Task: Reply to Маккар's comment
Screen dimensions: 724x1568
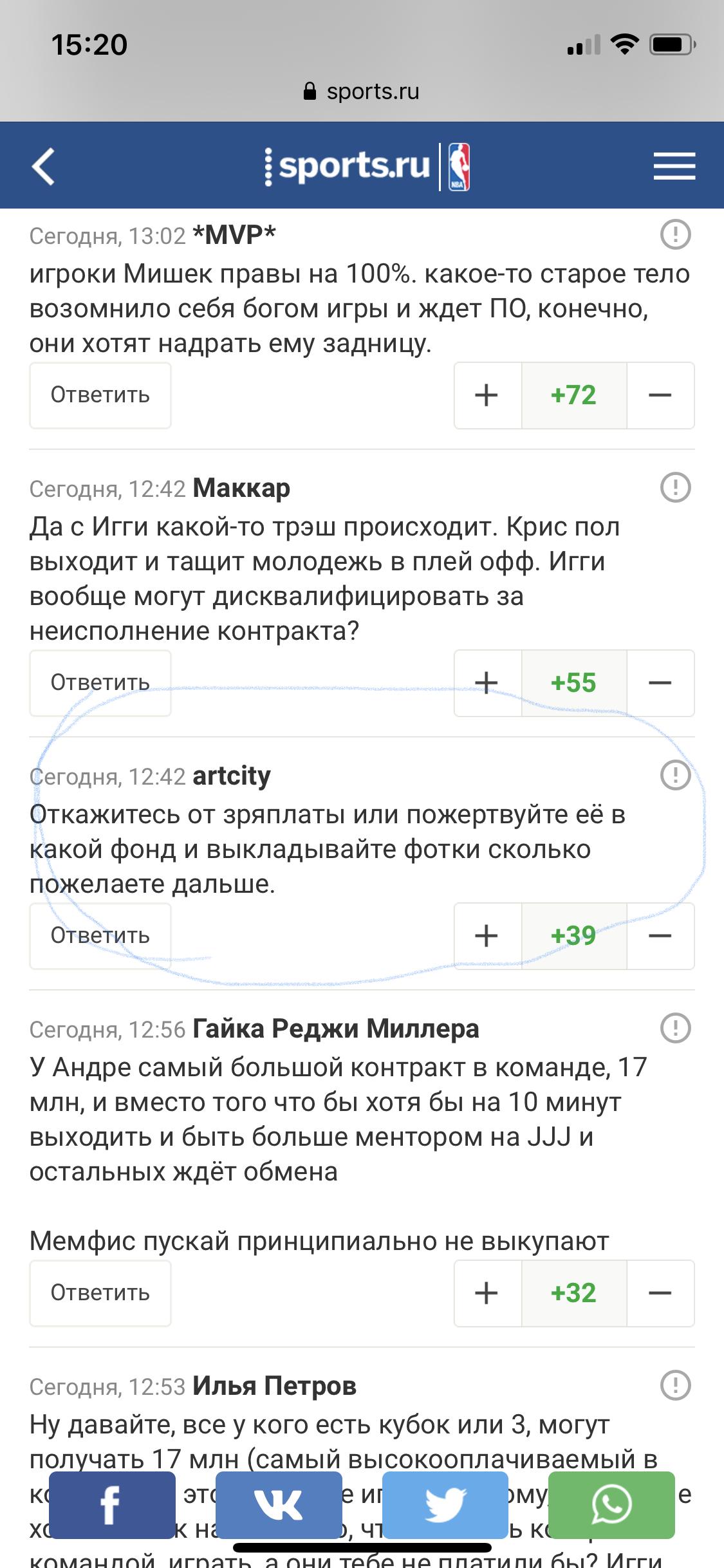Action: (100, 683)
